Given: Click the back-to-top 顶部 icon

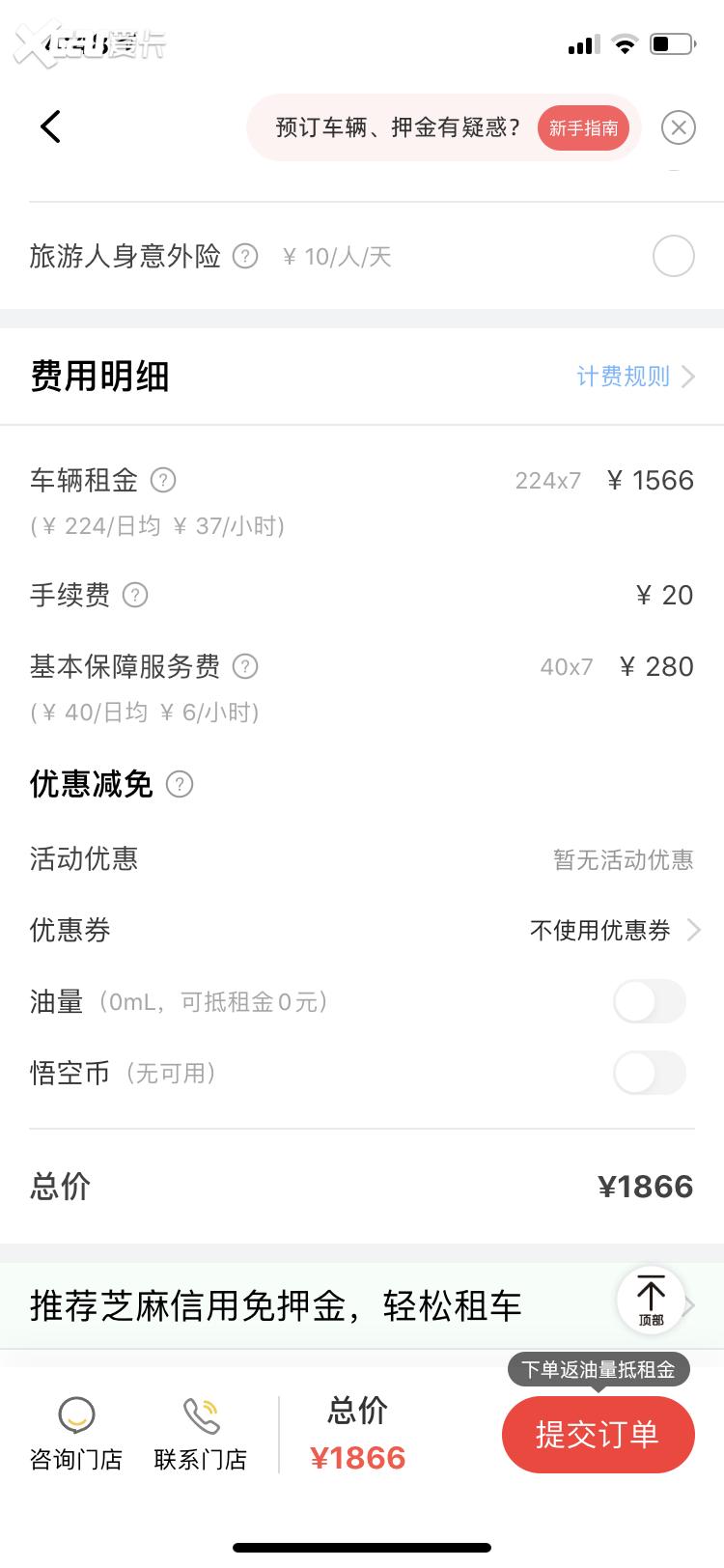Looking at the screenshot, I should point(652,1299).
